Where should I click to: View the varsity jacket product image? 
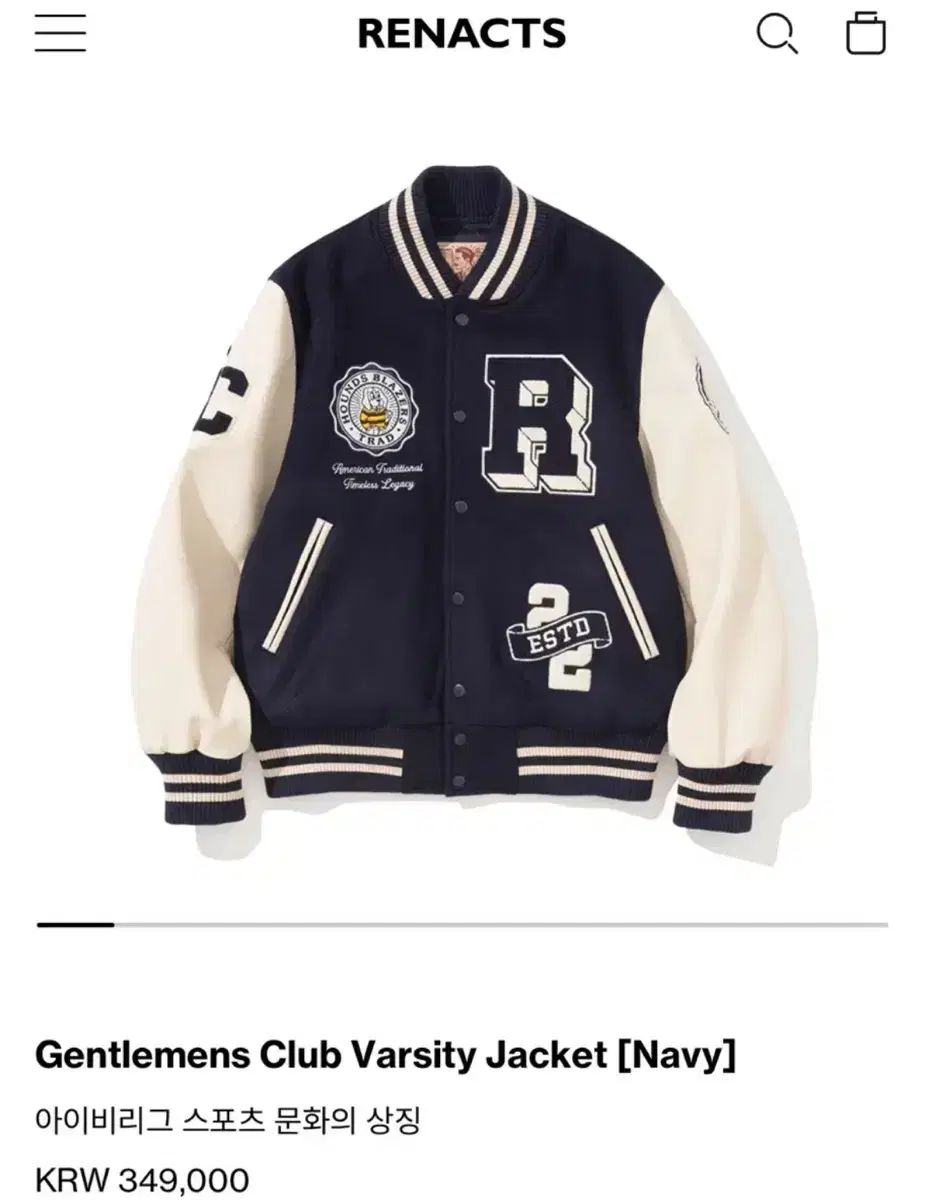tap(462, 500)
